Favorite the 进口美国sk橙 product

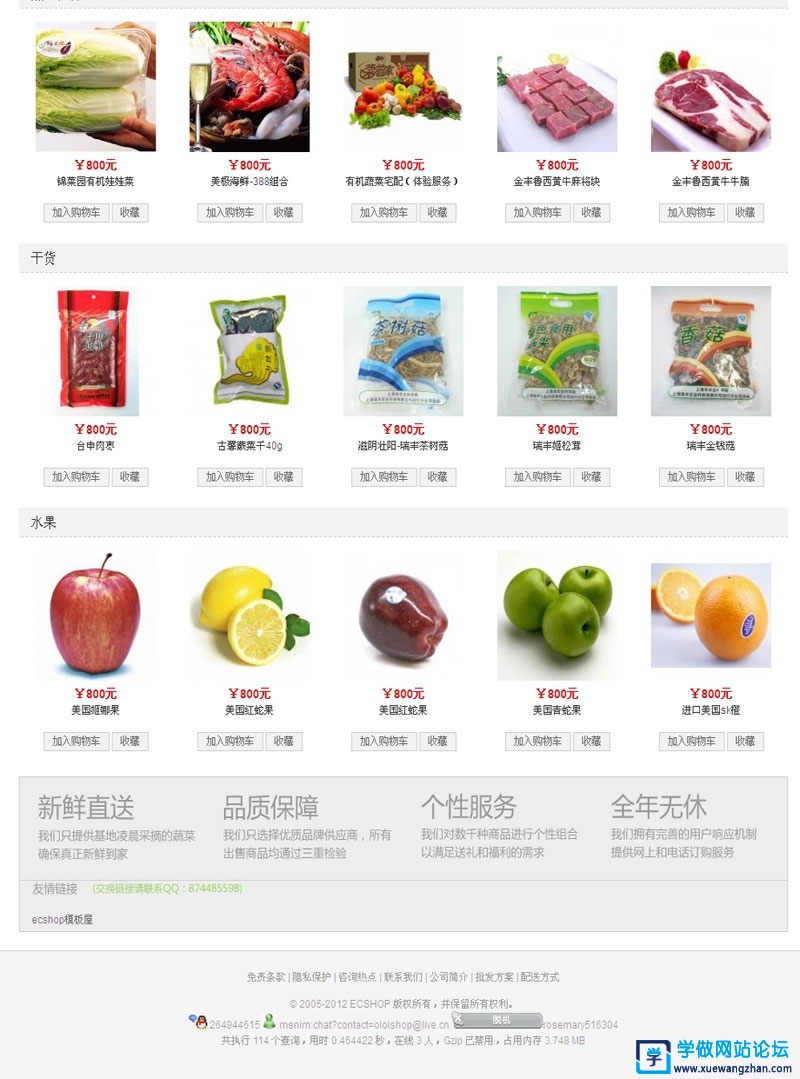click(745, 741)
